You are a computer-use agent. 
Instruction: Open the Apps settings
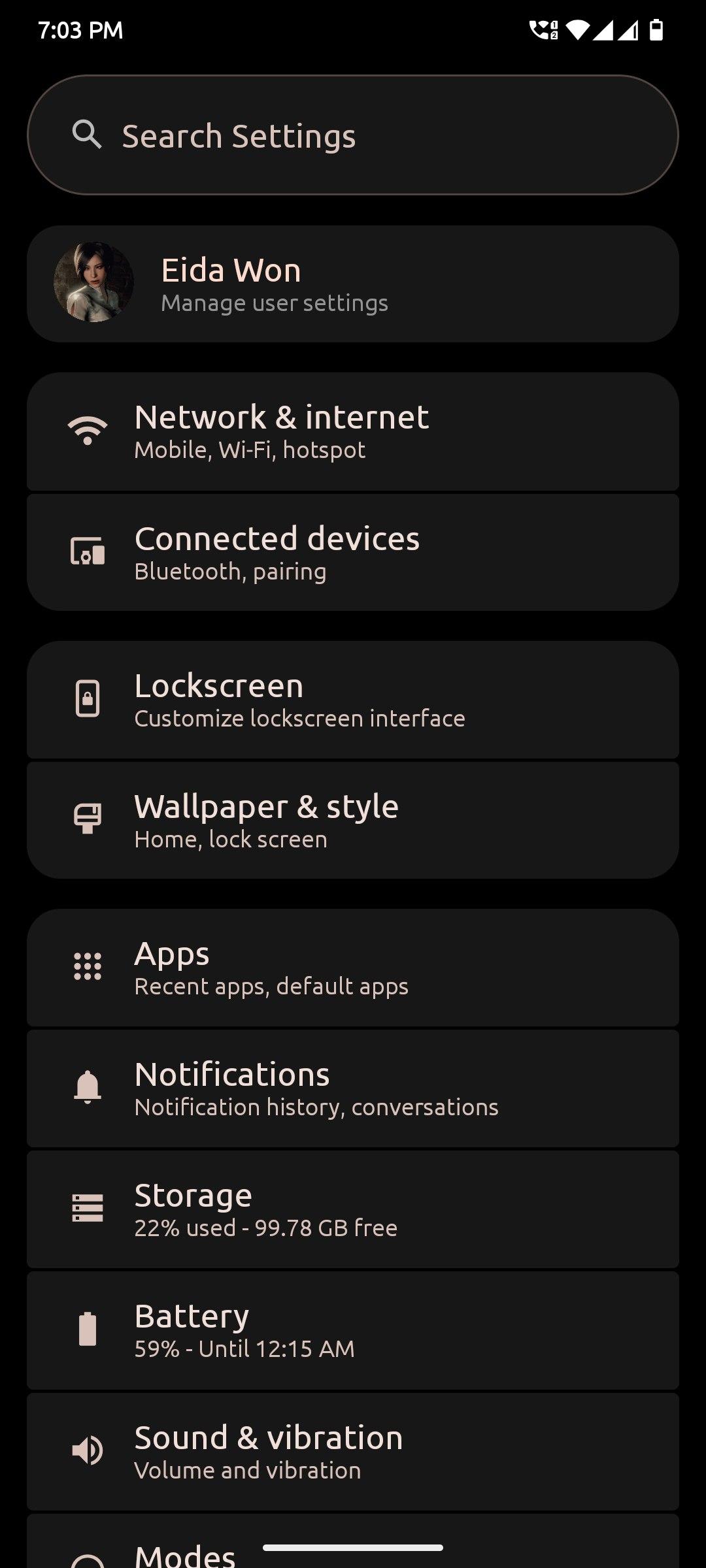pyautogui.click(x=353, y=968)
